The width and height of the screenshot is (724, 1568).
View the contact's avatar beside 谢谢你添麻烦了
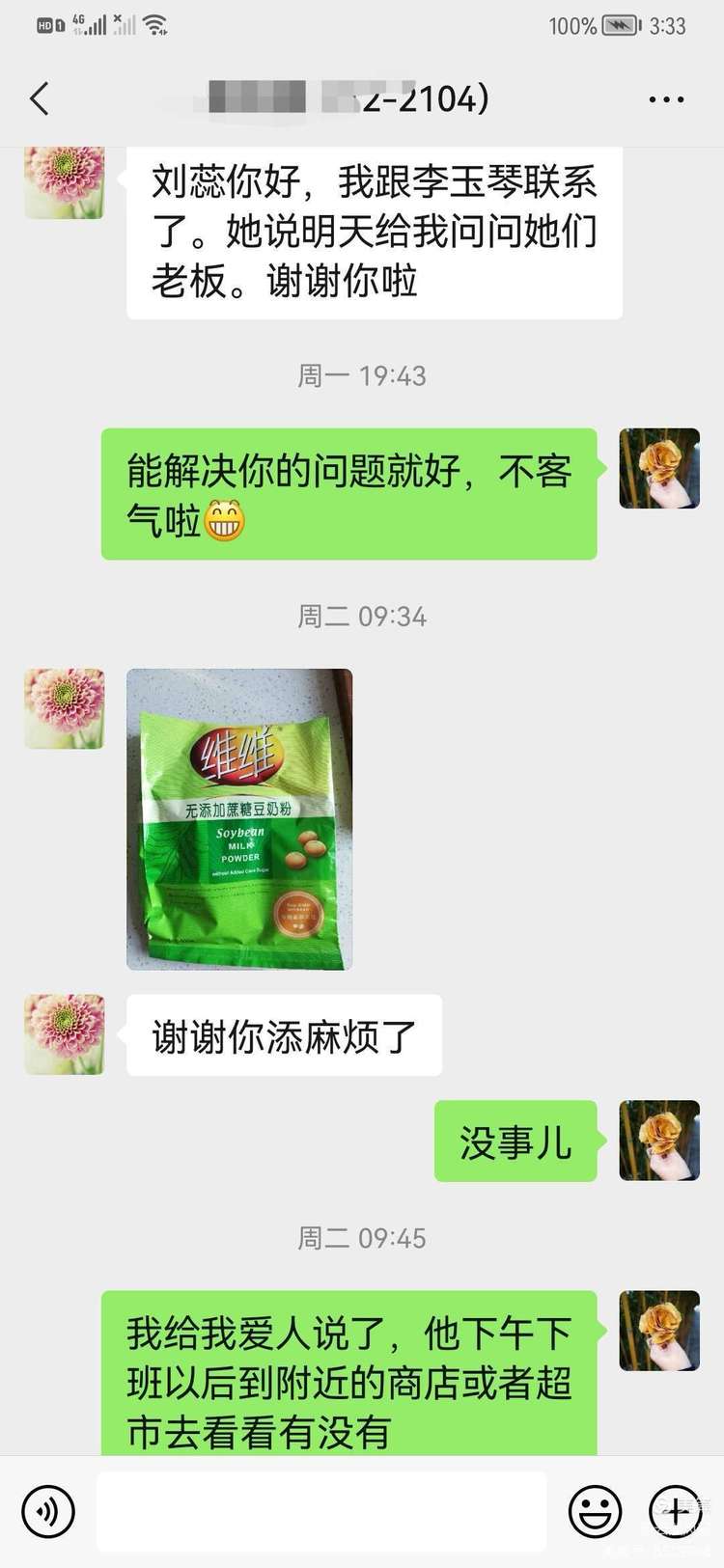pyautogui.click(x=64, y=1034)
